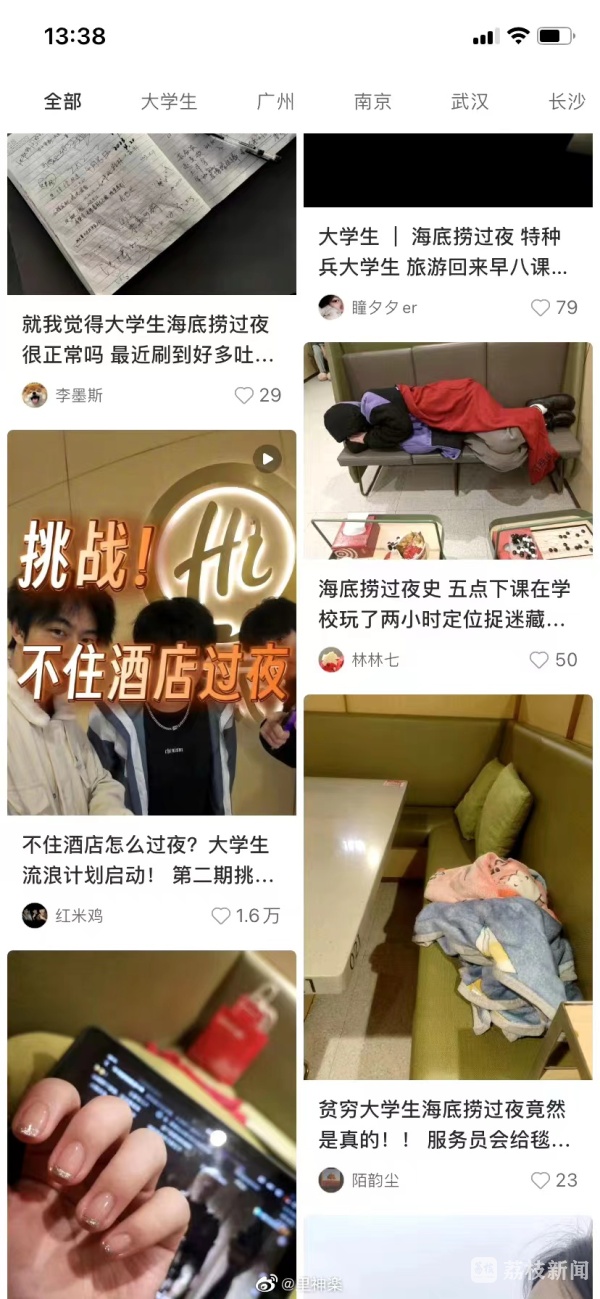The width and height of the screenshot is (600, 1299).
Task: Select the 大学生 tab
Action: [x=168, y=101]
